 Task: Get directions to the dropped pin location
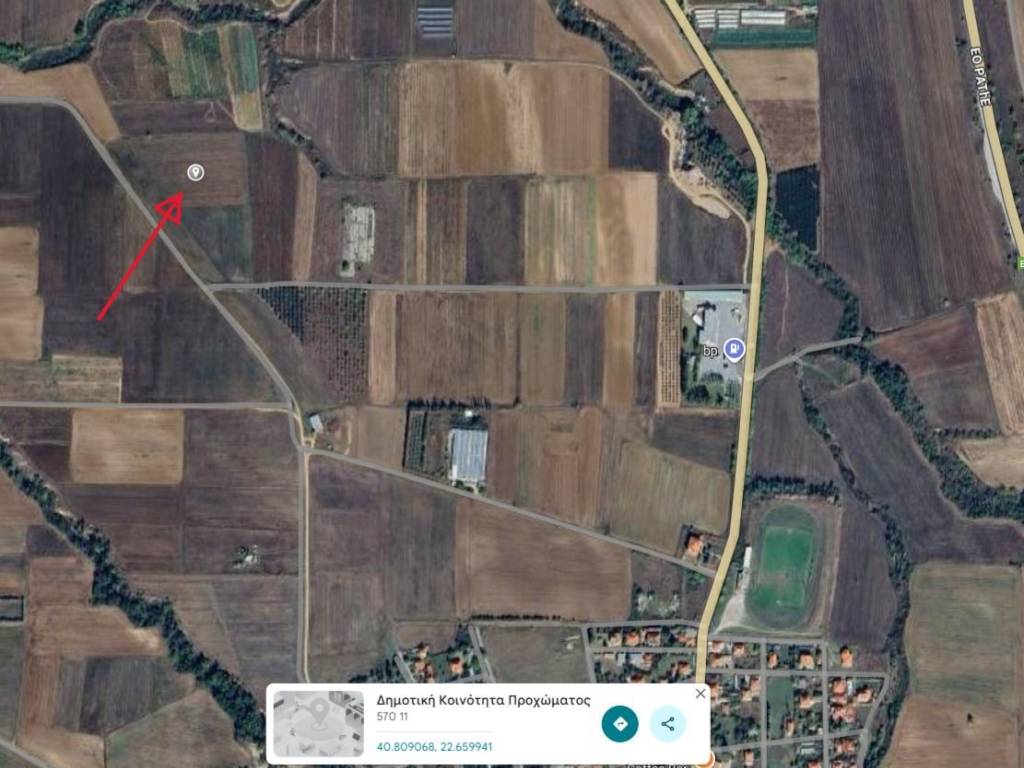pyautogui.click(x=620, y=723)
